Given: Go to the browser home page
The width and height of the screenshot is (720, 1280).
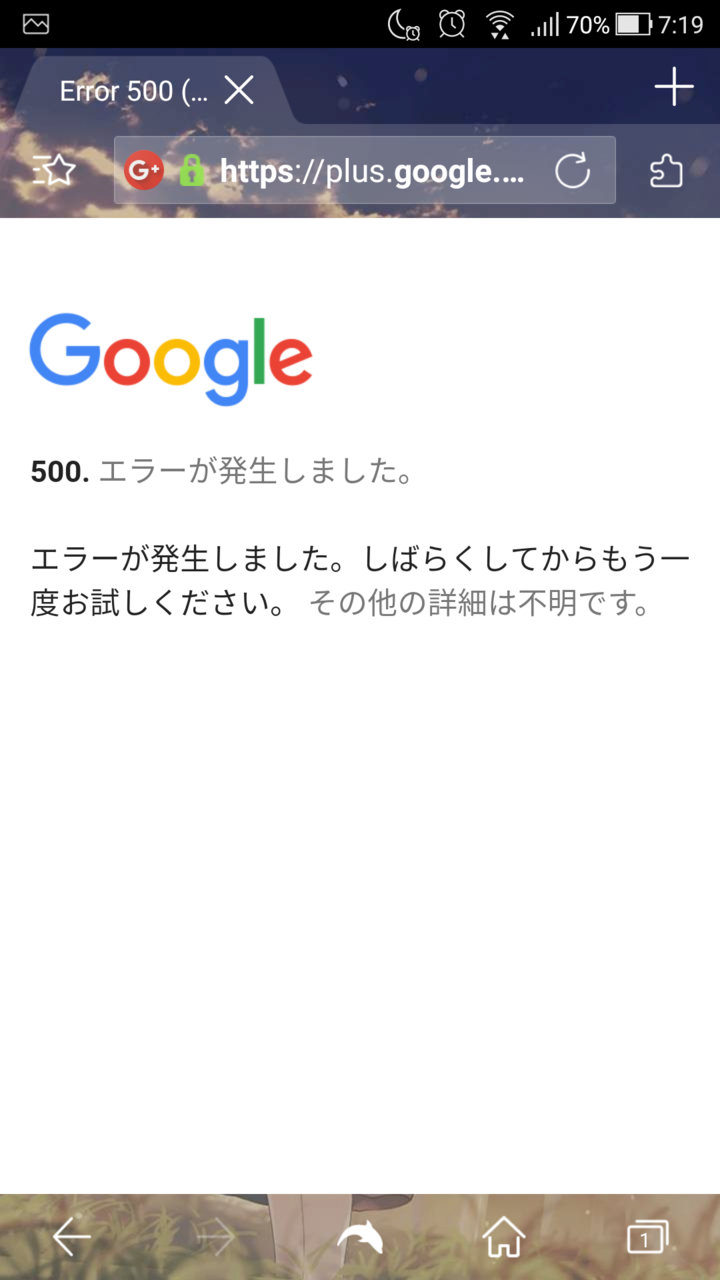Looking at the screenshot, I should pyautogui.click(x=503, y=1238).
